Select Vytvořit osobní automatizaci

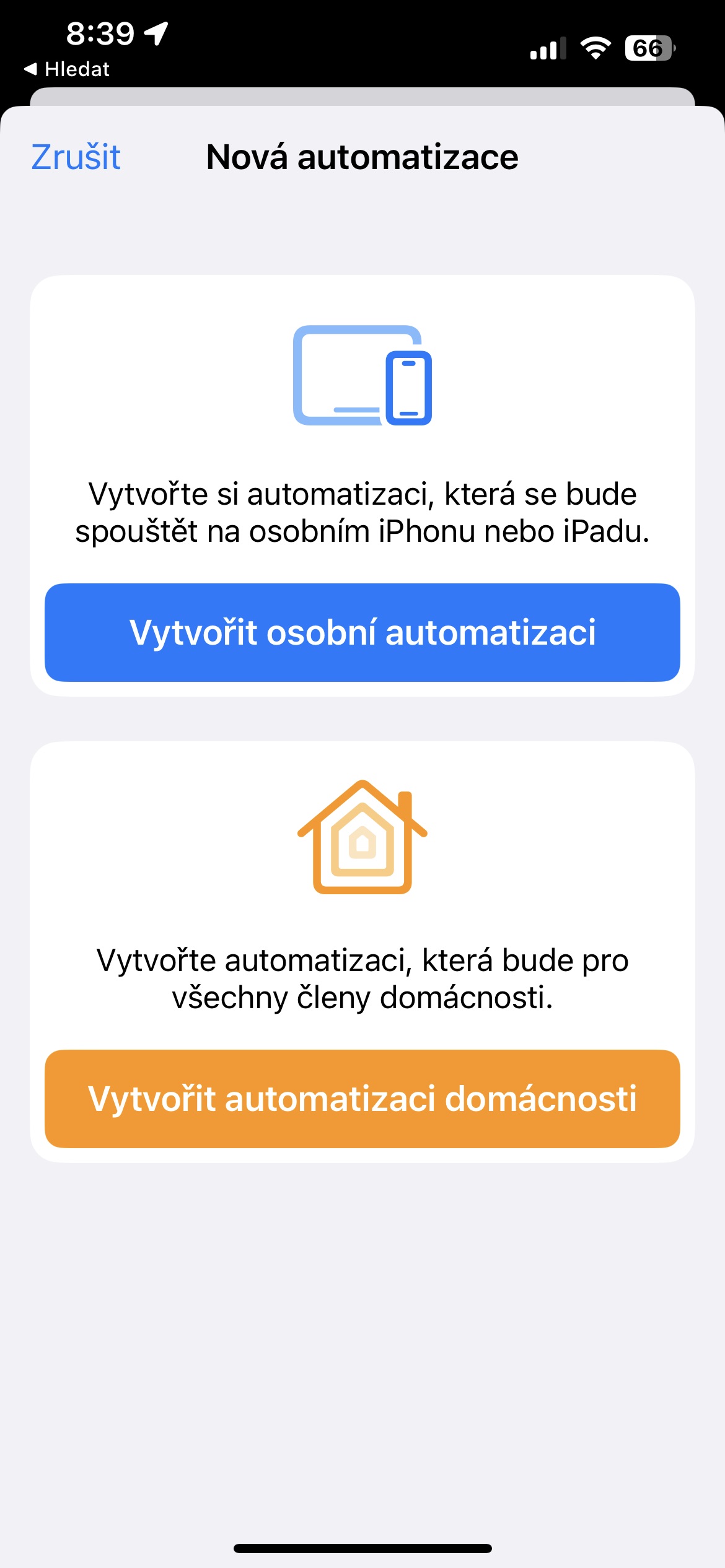(x=362, y=632)
